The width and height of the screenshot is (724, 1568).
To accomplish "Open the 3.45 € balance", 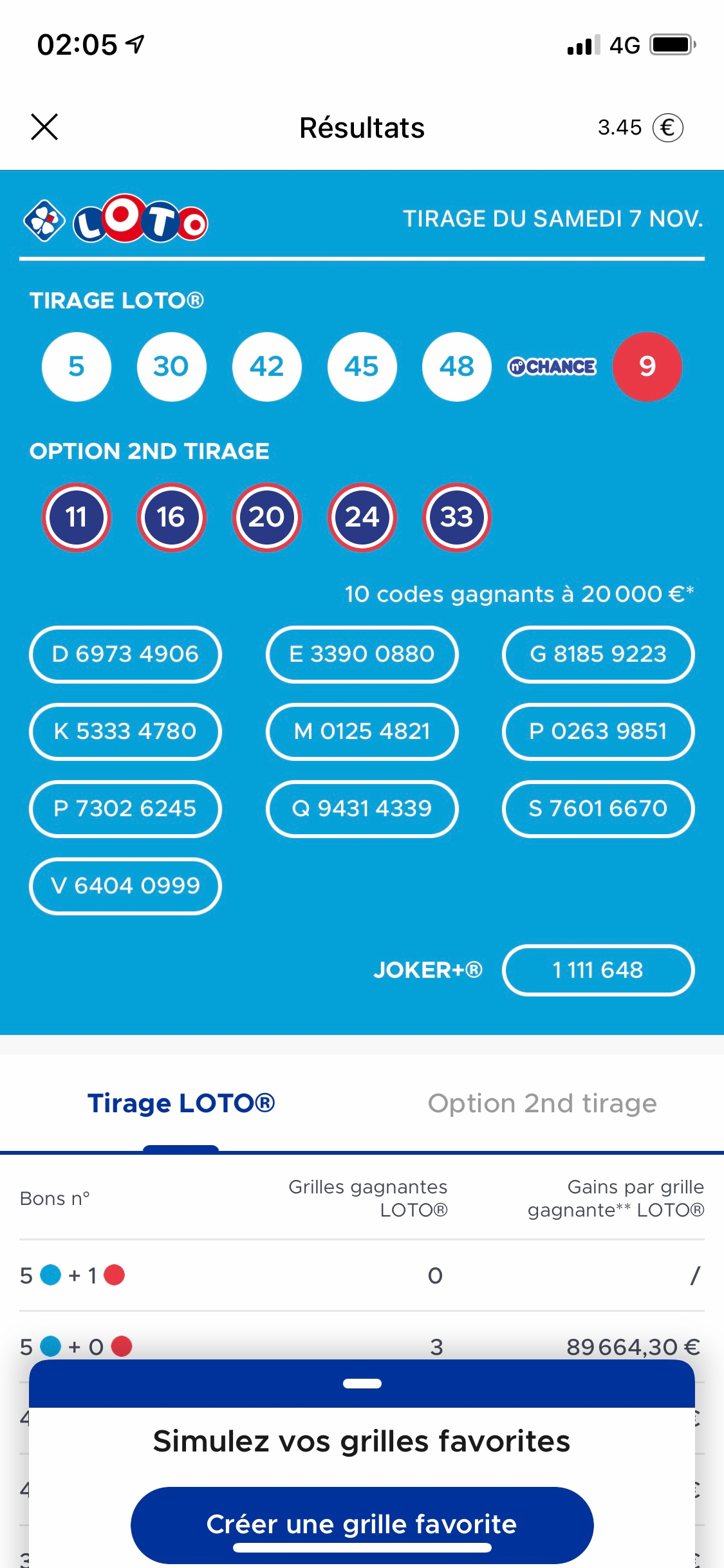I will click(x=640, y=127).
